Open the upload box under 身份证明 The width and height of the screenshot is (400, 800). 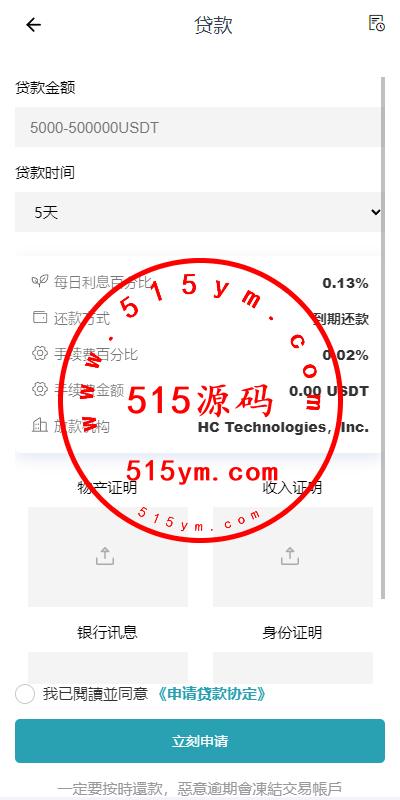[293, 667]
